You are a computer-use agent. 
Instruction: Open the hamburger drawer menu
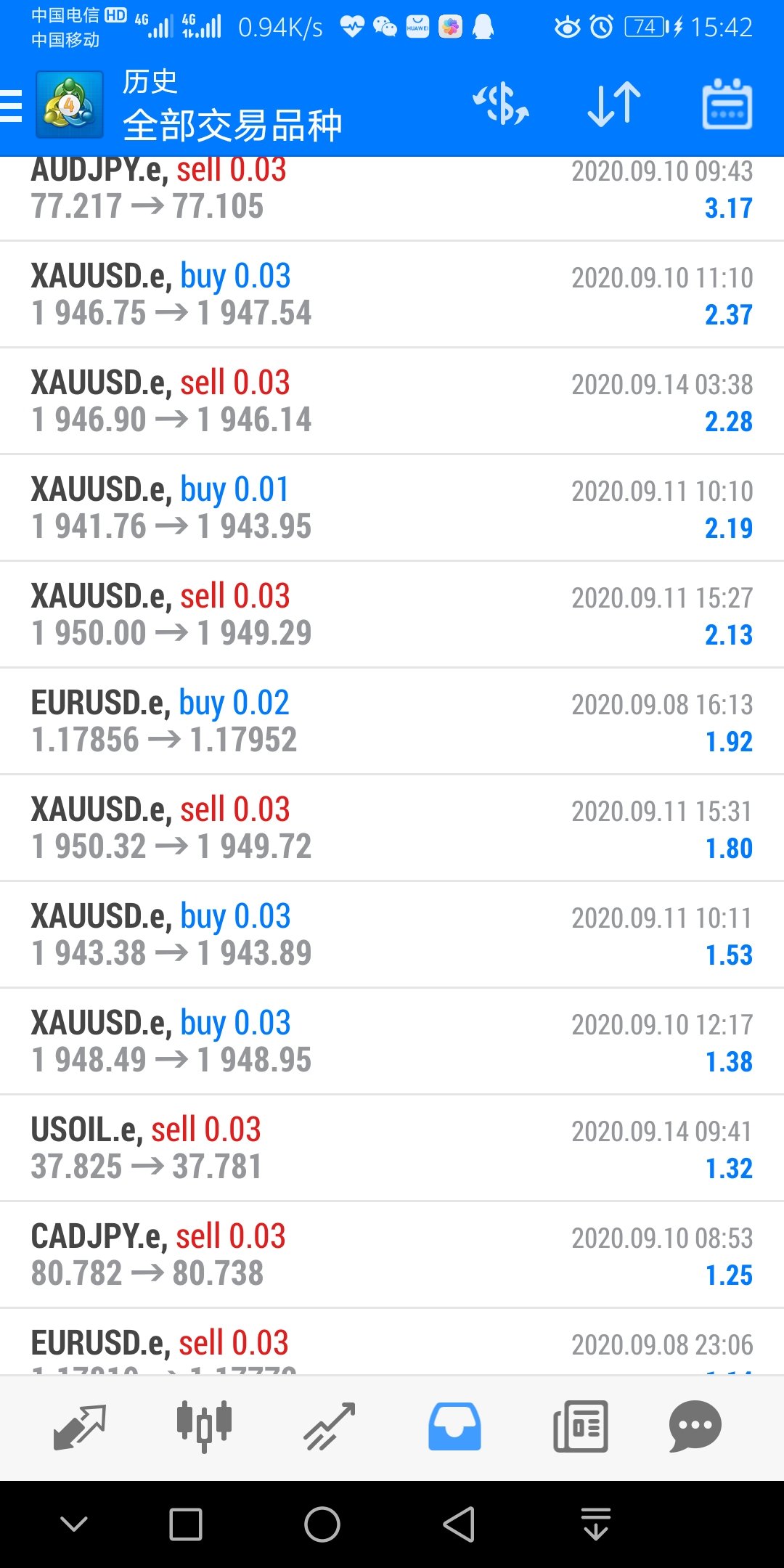click(x=12, y=106)
